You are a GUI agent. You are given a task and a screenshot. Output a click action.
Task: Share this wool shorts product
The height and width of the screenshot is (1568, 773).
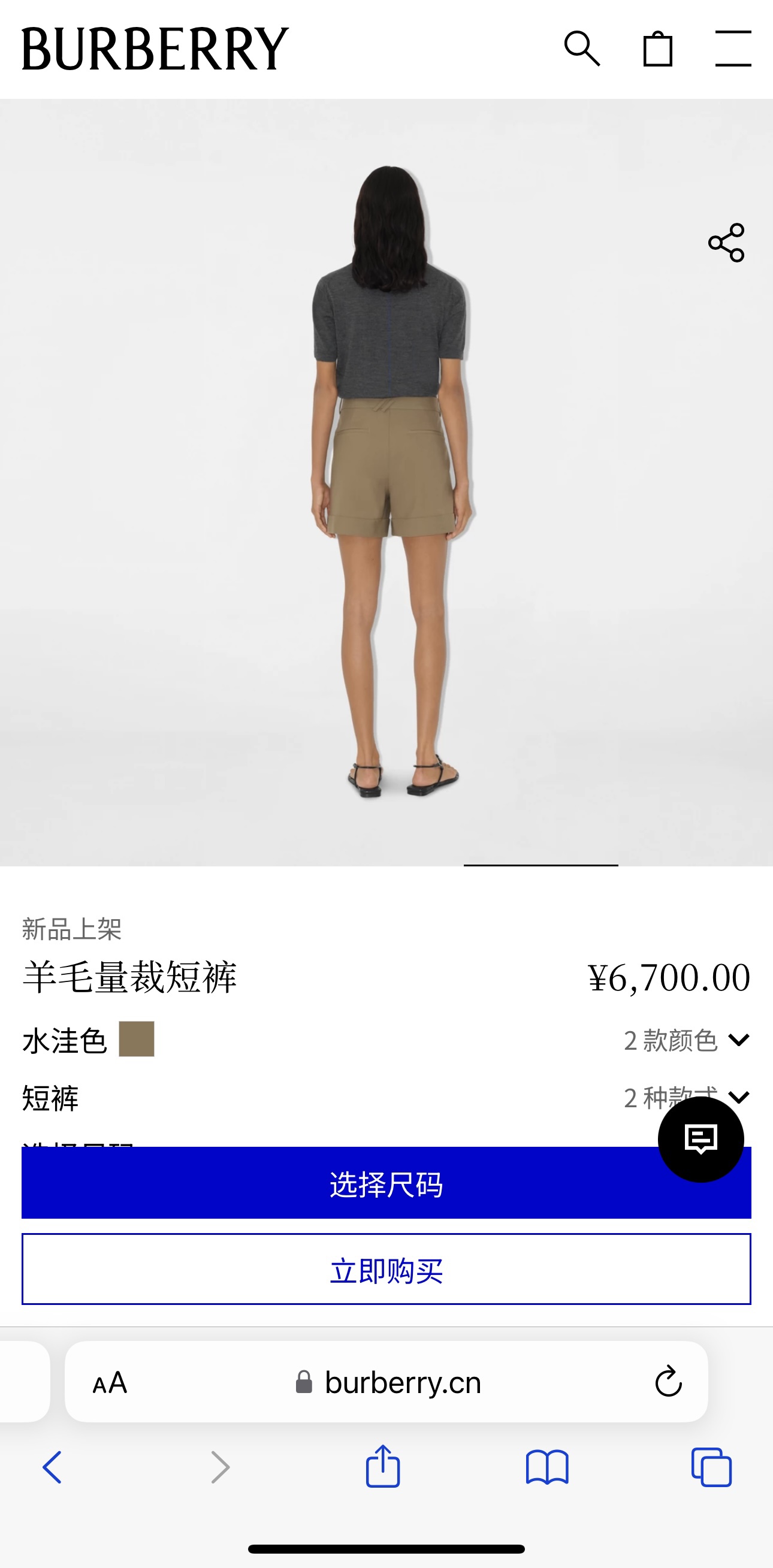click(726, 243)
